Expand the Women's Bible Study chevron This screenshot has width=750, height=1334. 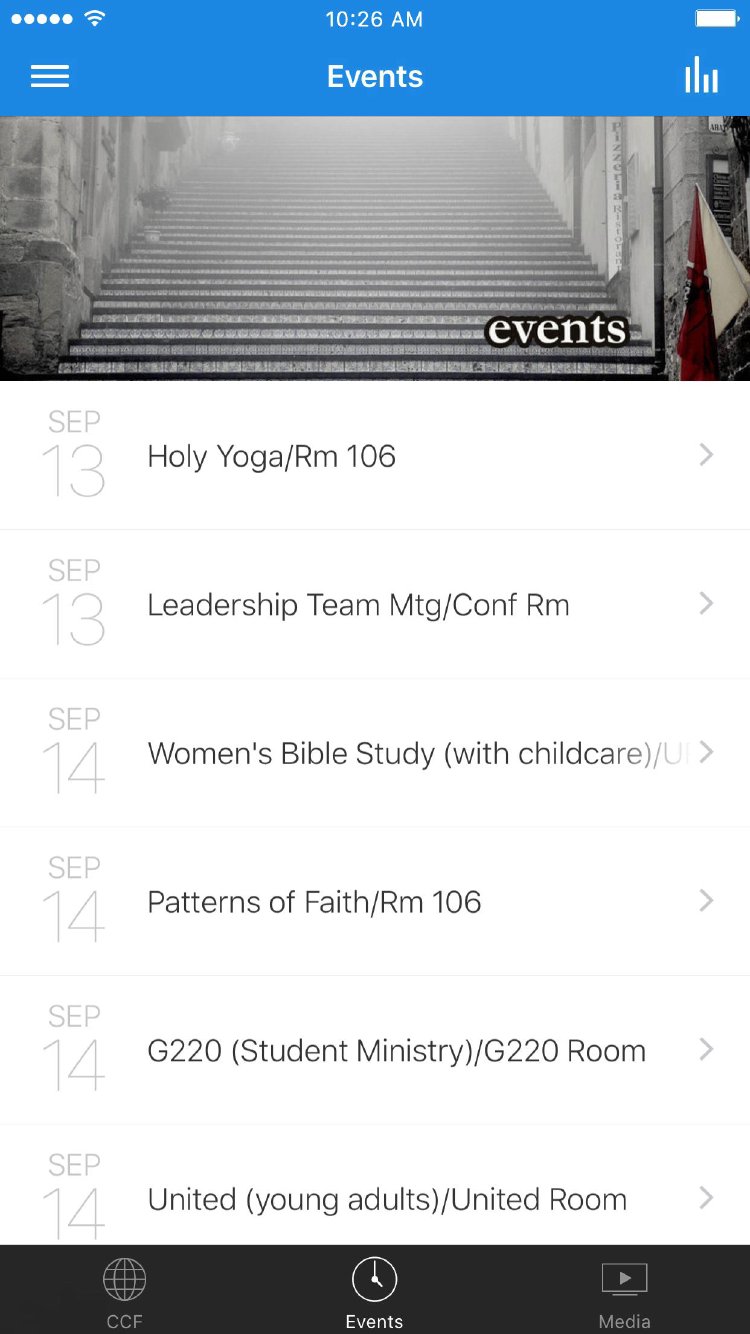[x=706, y=752]
